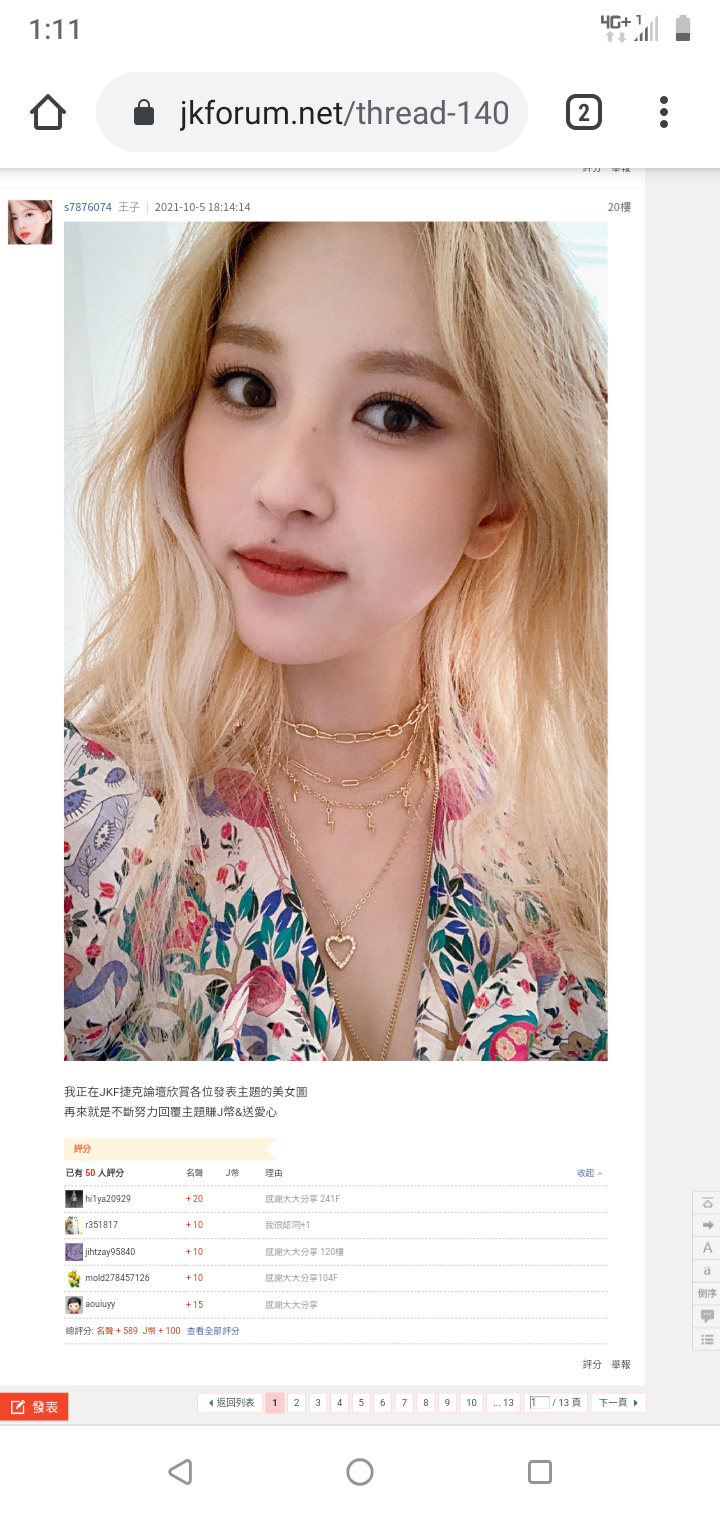Image resolution: width=720 pixels, height=1520 pixels.
Task: Open s7876074's user profile link
Action: 88,207
